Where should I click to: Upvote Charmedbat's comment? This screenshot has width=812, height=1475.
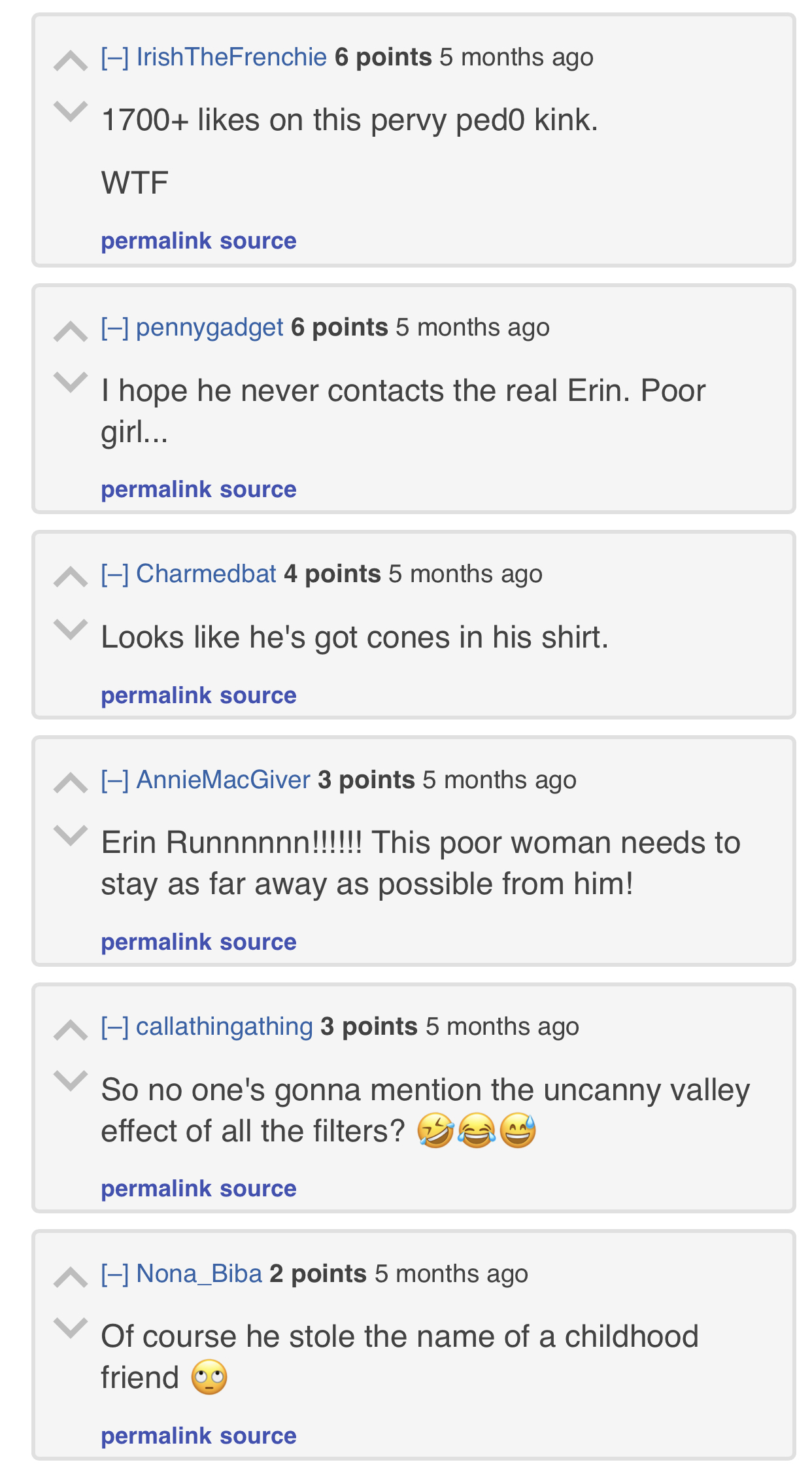71,578
